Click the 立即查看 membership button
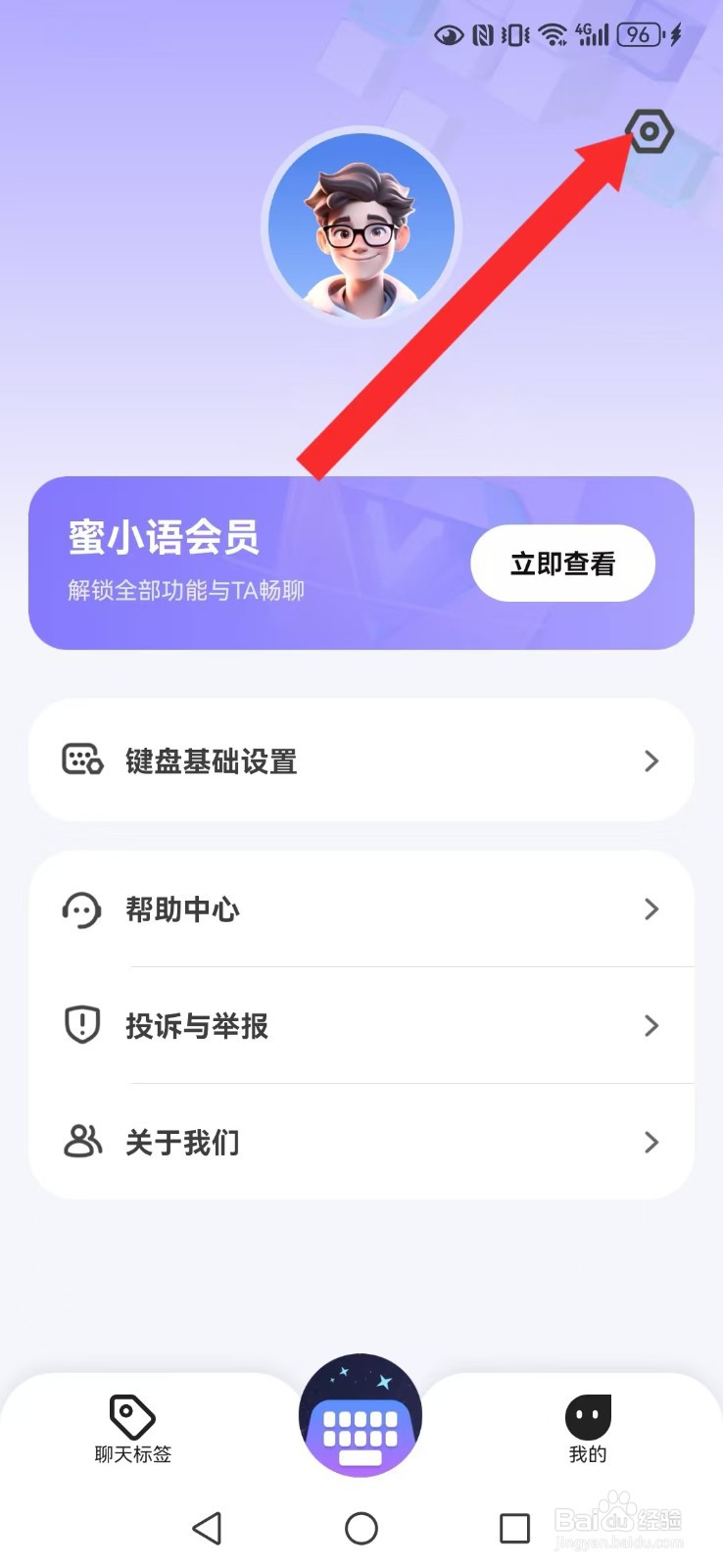 [562, 563]
